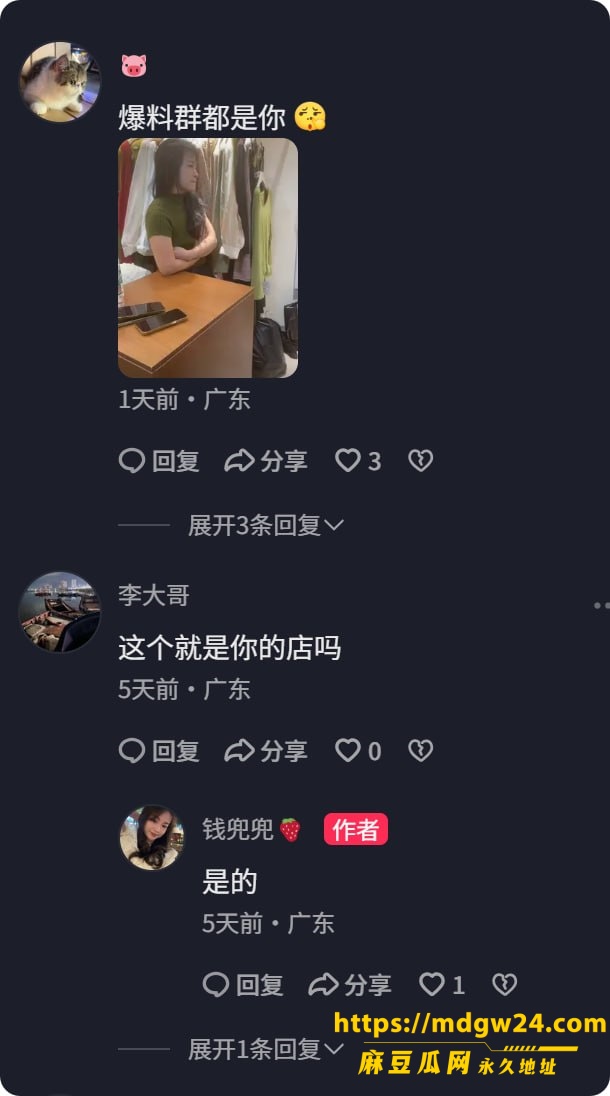Image resolution: width=610 pixels, height=1096 pixels.
Task: Like the 爆料群都是你 comment
Action: pos(358,461)
